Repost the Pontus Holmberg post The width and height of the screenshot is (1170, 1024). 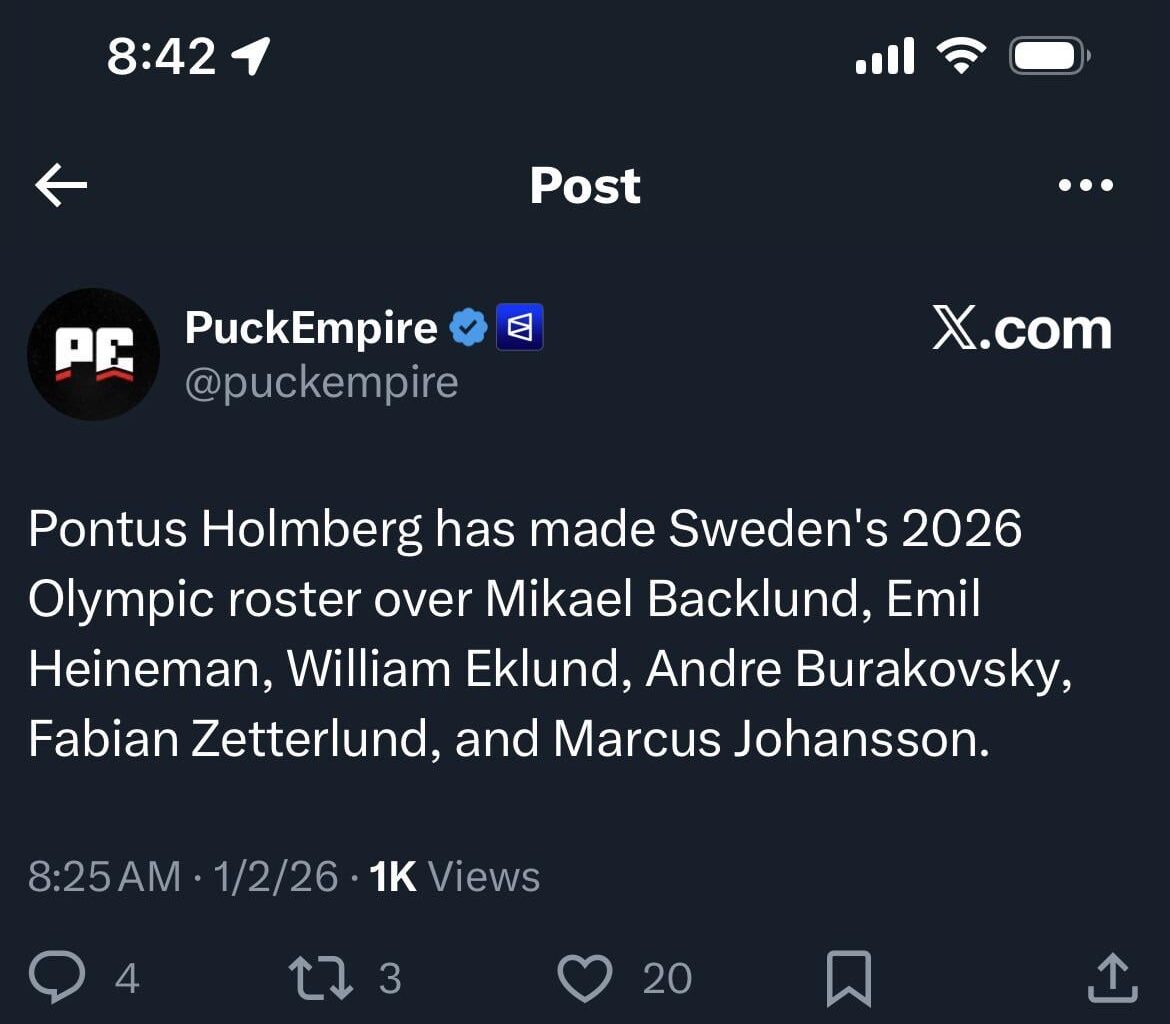pyautogui.click(x=320, y=977)
